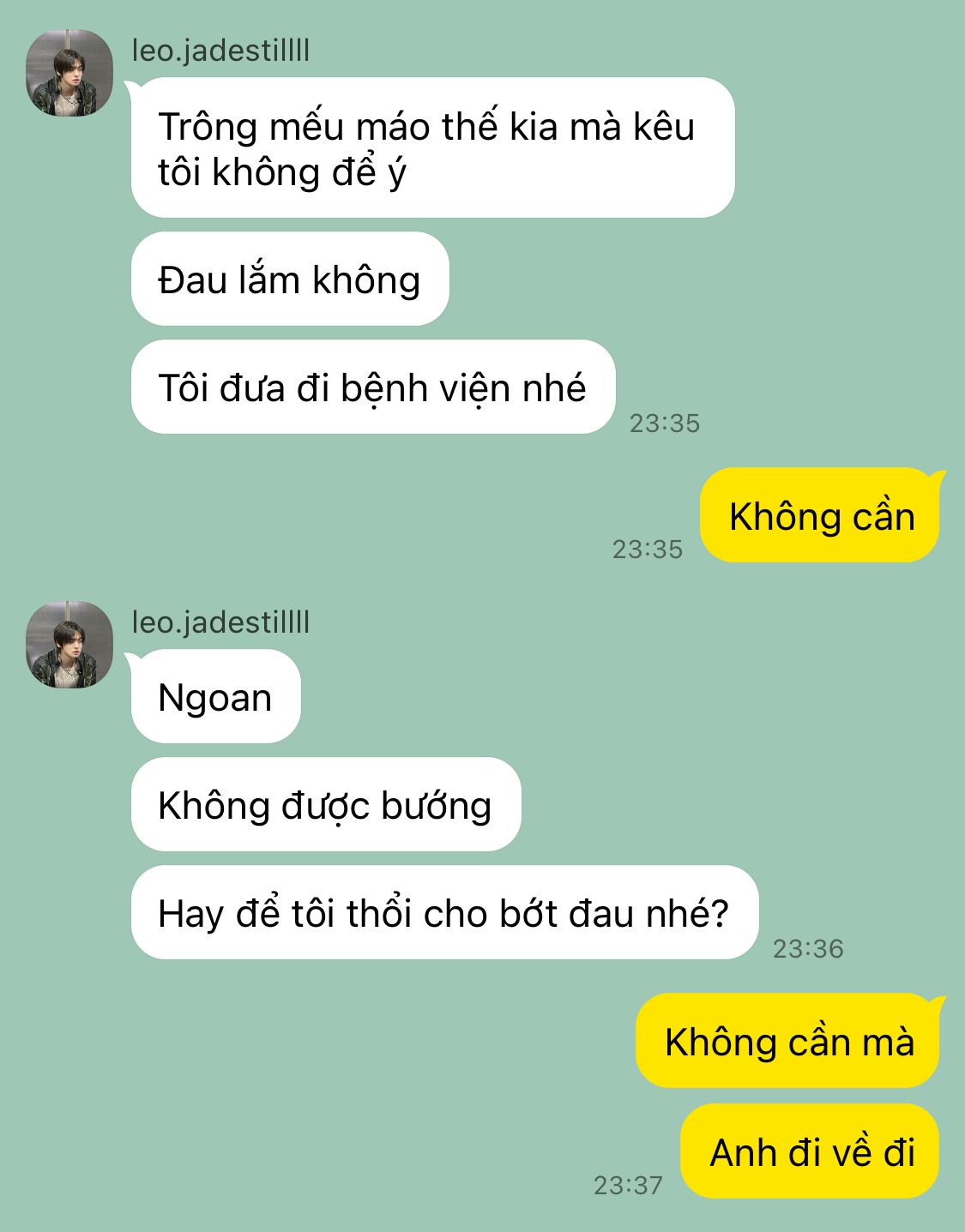Open leo.jadestillll's avatar beside the "Ngoan" message
The width and height of the screenshot is (965, 1232).
69,645
